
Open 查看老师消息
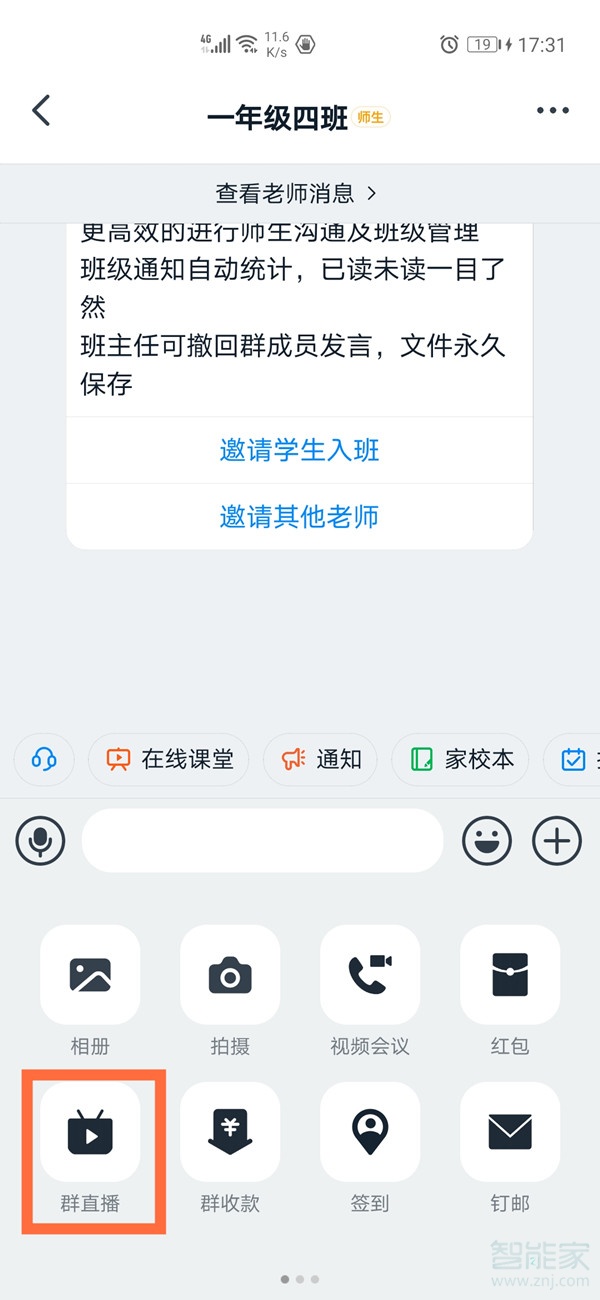click(x=297, y=193)
